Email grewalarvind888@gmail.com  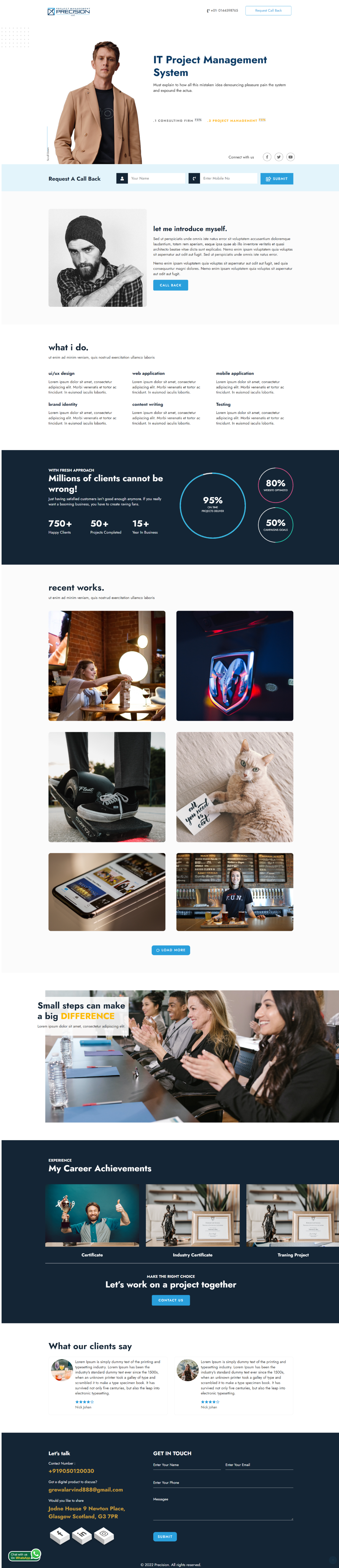(85, 1490)
